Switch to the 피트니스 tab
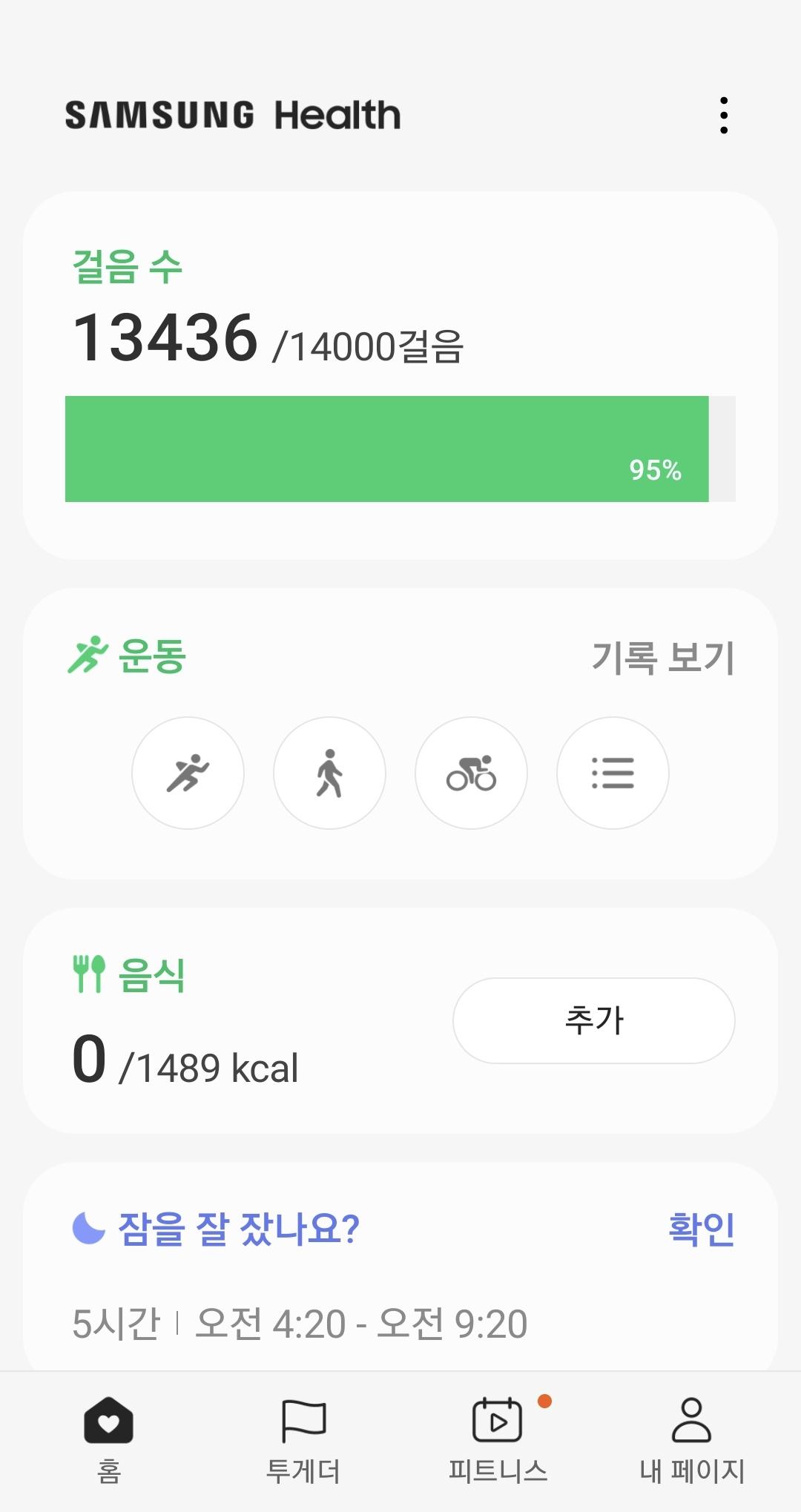Viewport: 801px width, 1512px height. [498, 1439]
